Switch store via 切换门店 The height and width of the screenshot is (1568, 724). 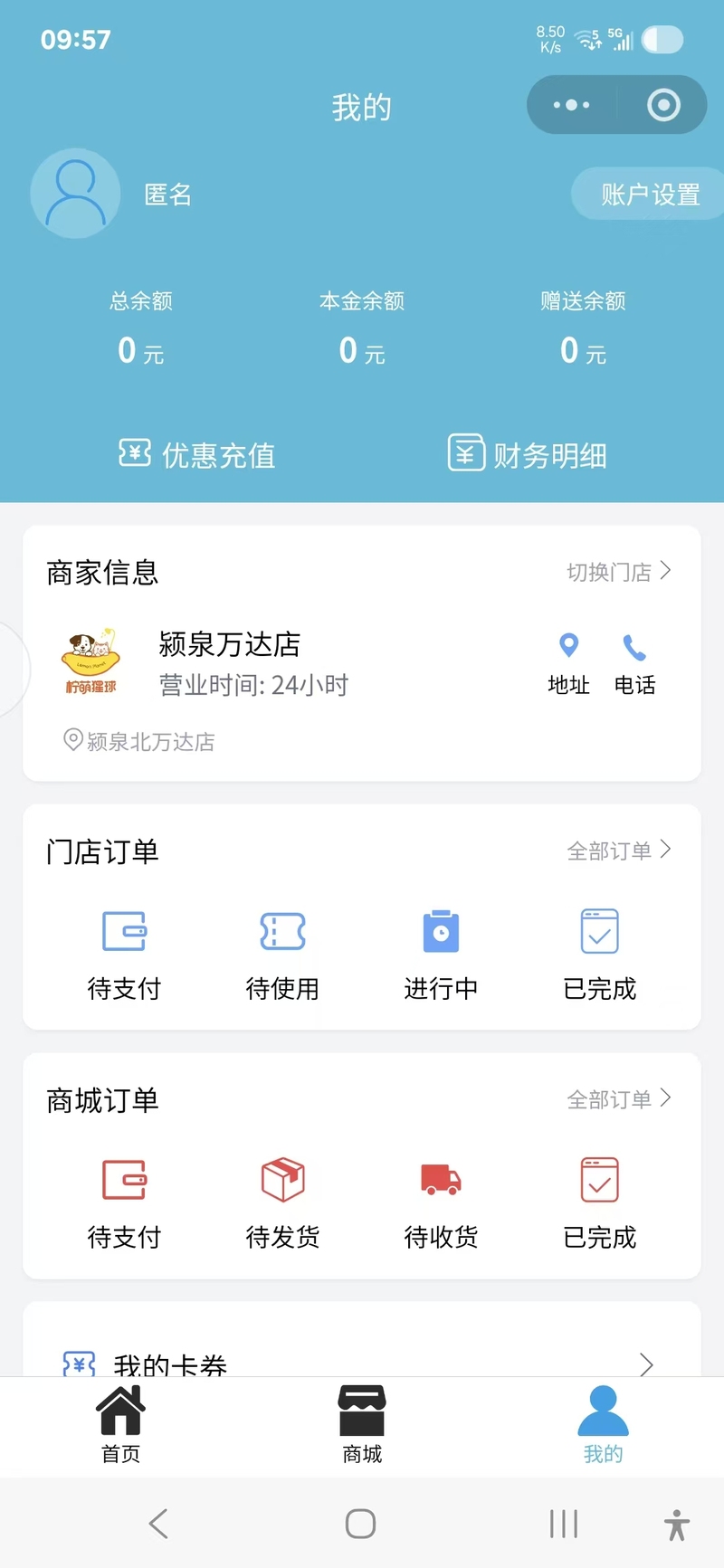[x=619, y=572]
